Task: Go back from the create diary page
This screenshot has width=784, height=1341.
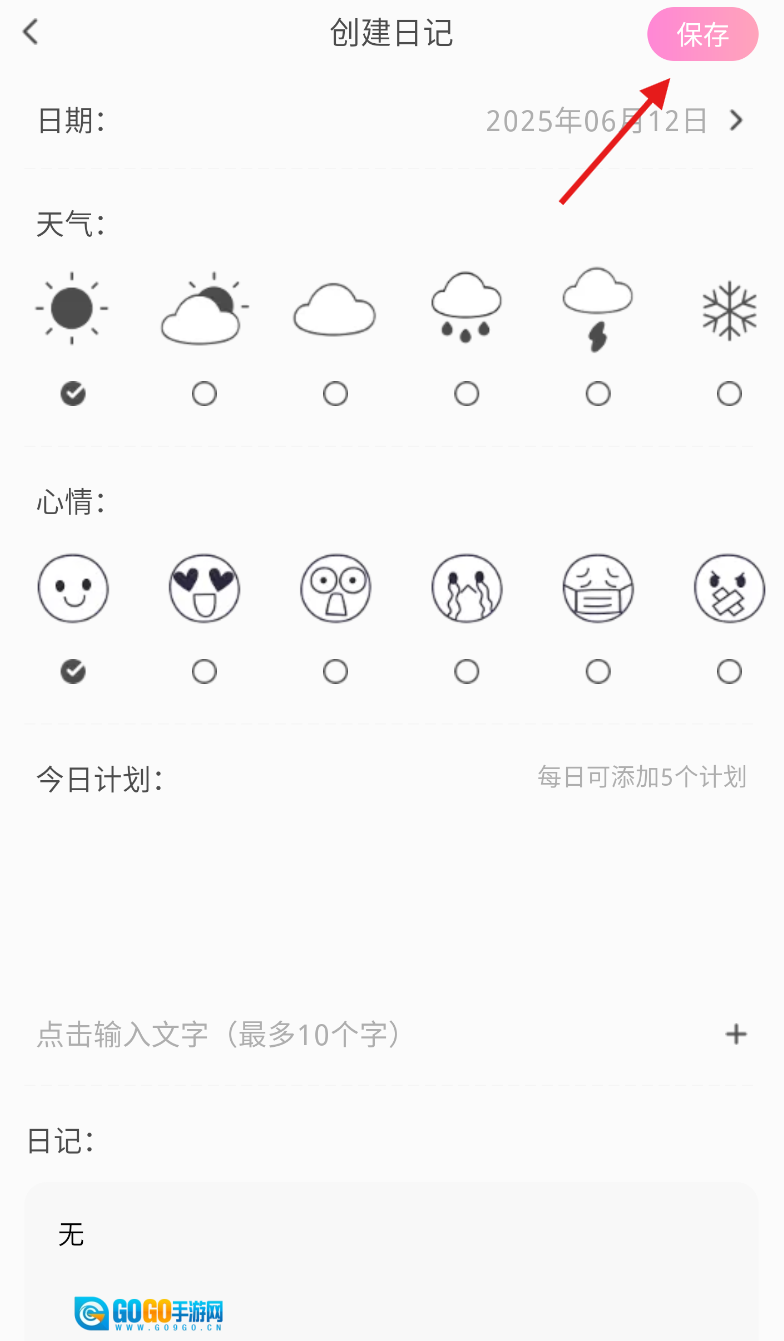Action: 31,33
